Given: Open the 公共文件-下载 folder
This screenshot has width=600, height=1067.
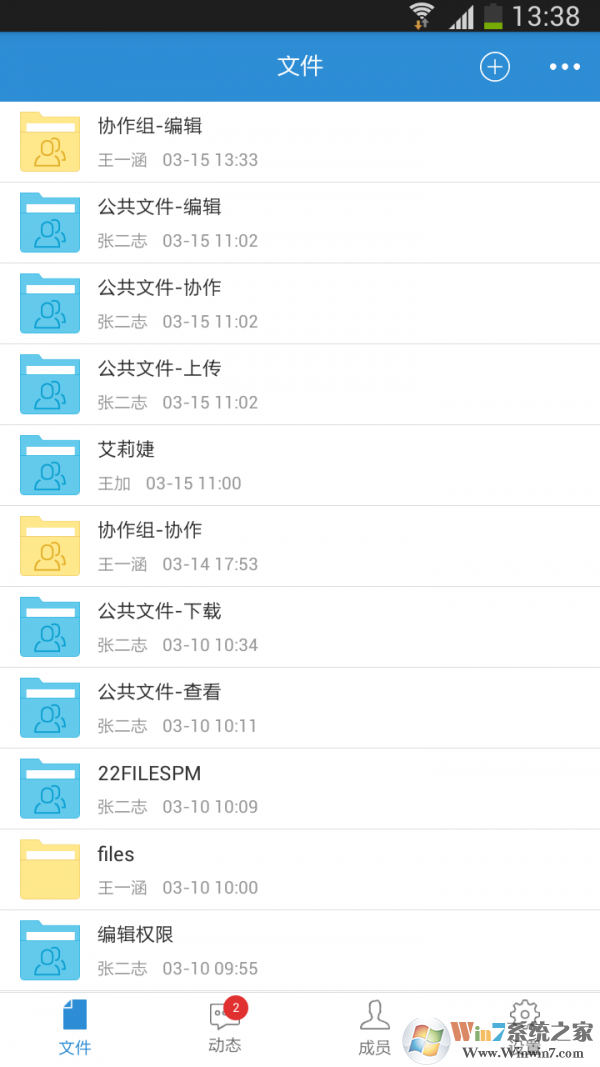Looking at the screenshot, I should [x=300, y=628].
